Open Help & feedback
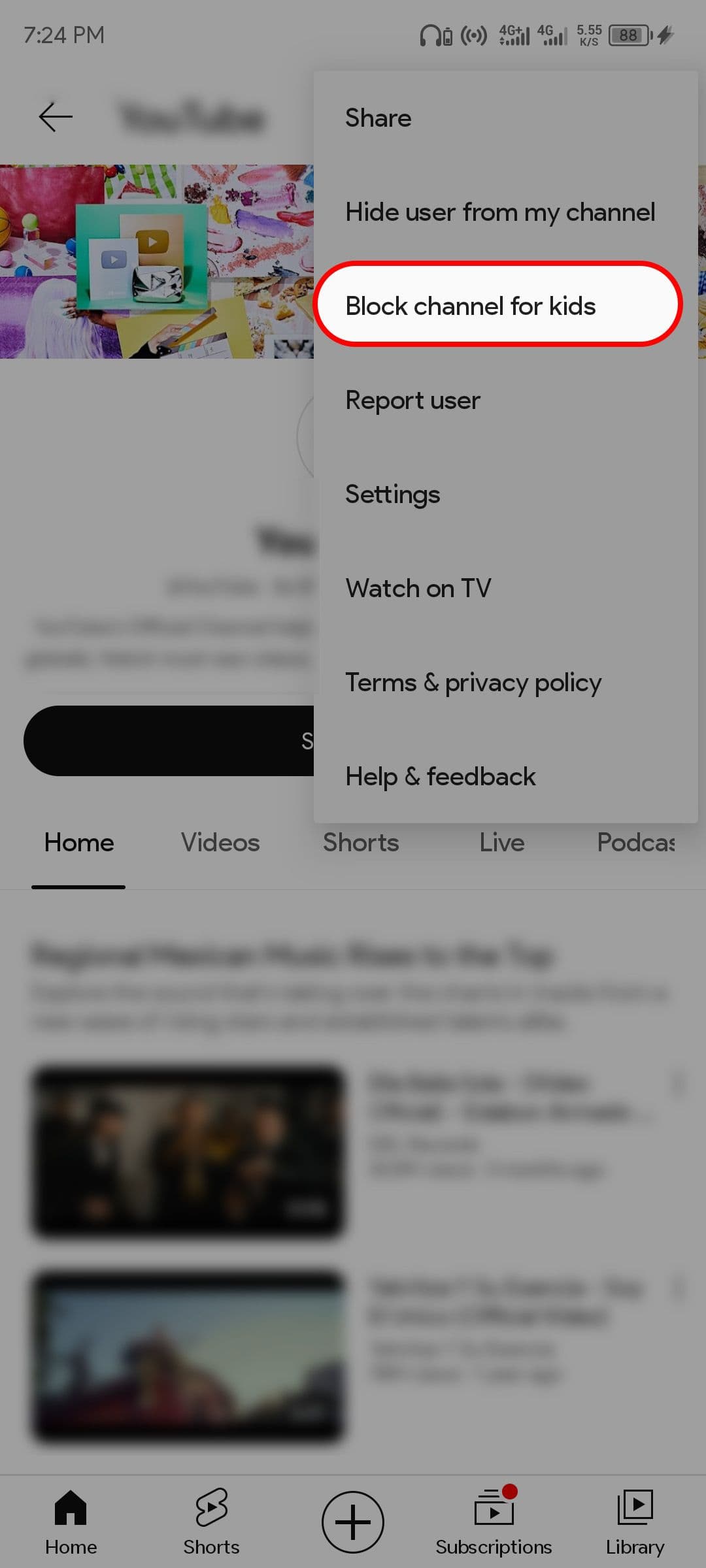Image resolution: width=706 pixels, height=1568 pixels. pos(440,776)
